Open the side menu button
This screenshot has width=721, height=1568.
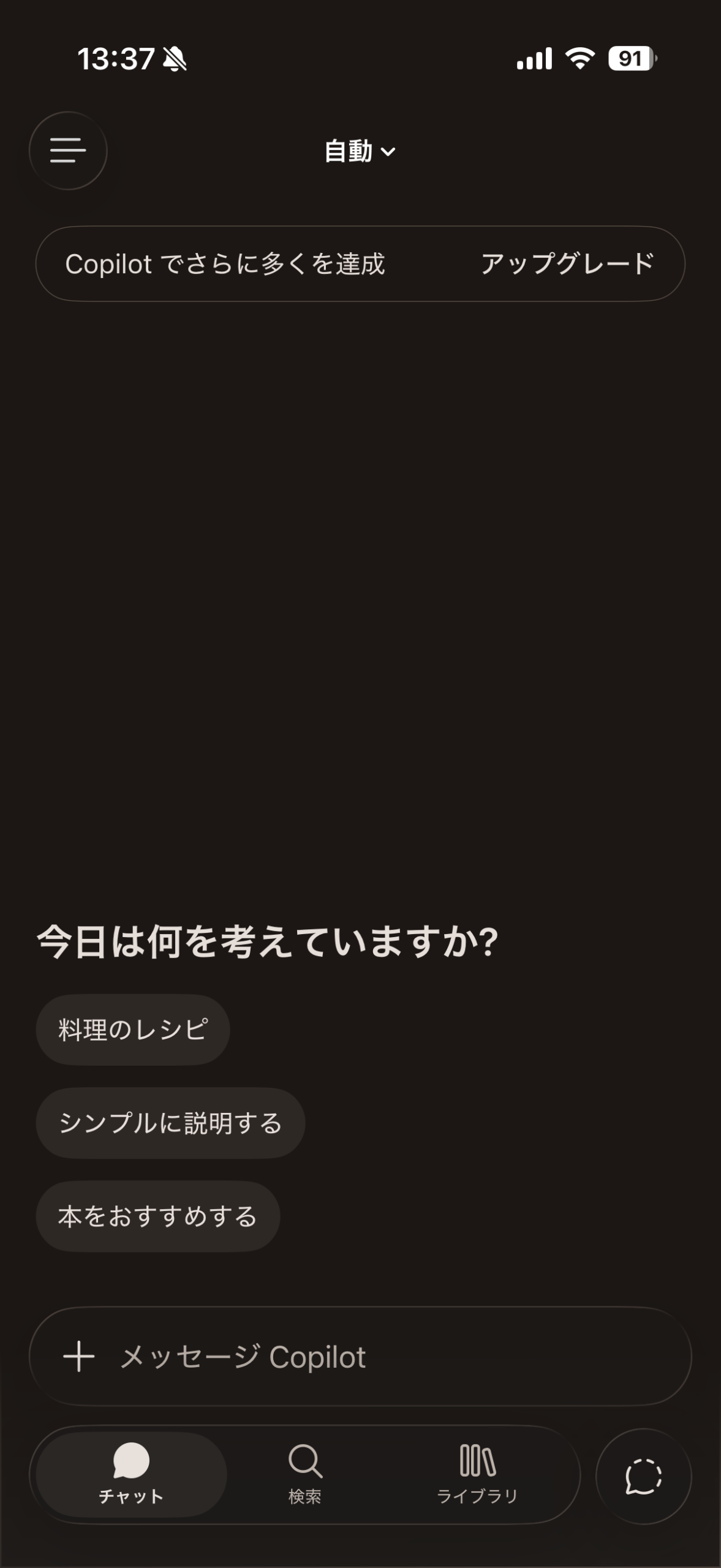[x=68, y=151]
